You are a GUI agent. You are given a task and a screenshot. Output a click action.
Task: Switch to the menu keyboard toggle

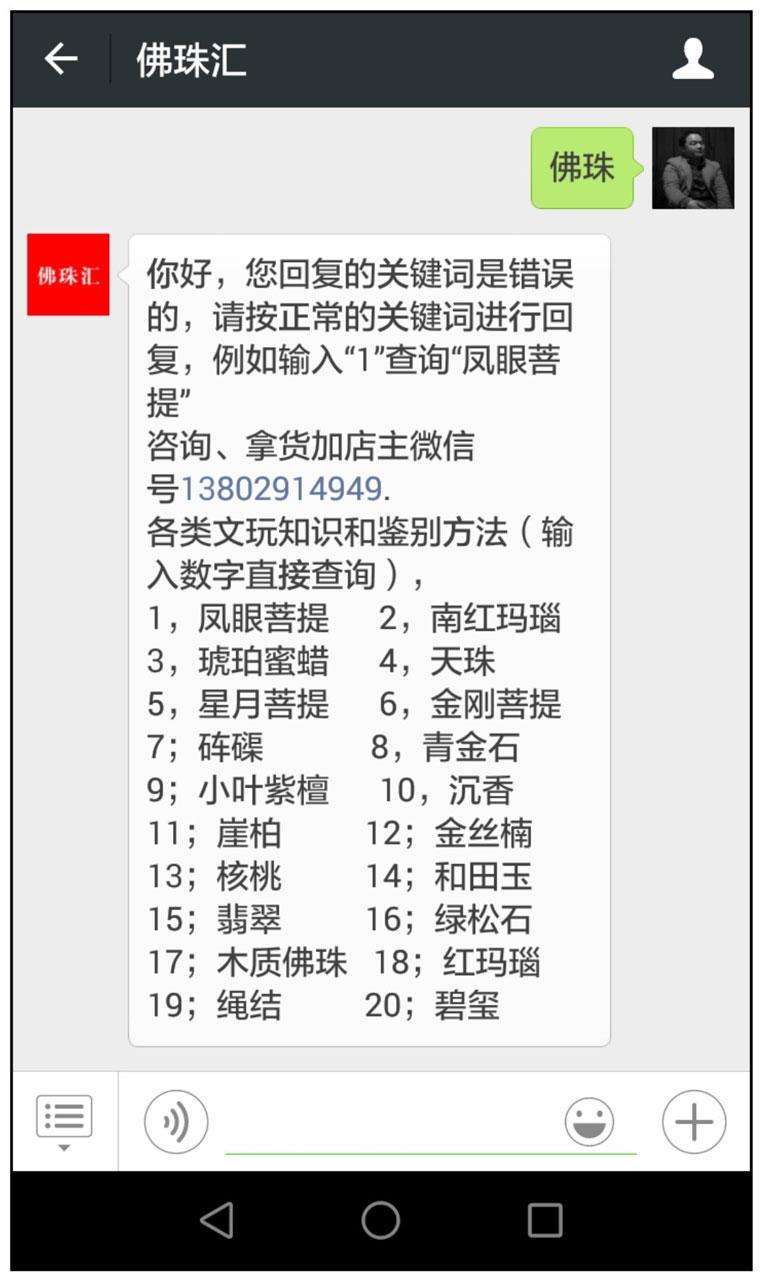pyautogui.click(x=64, y=1122)
